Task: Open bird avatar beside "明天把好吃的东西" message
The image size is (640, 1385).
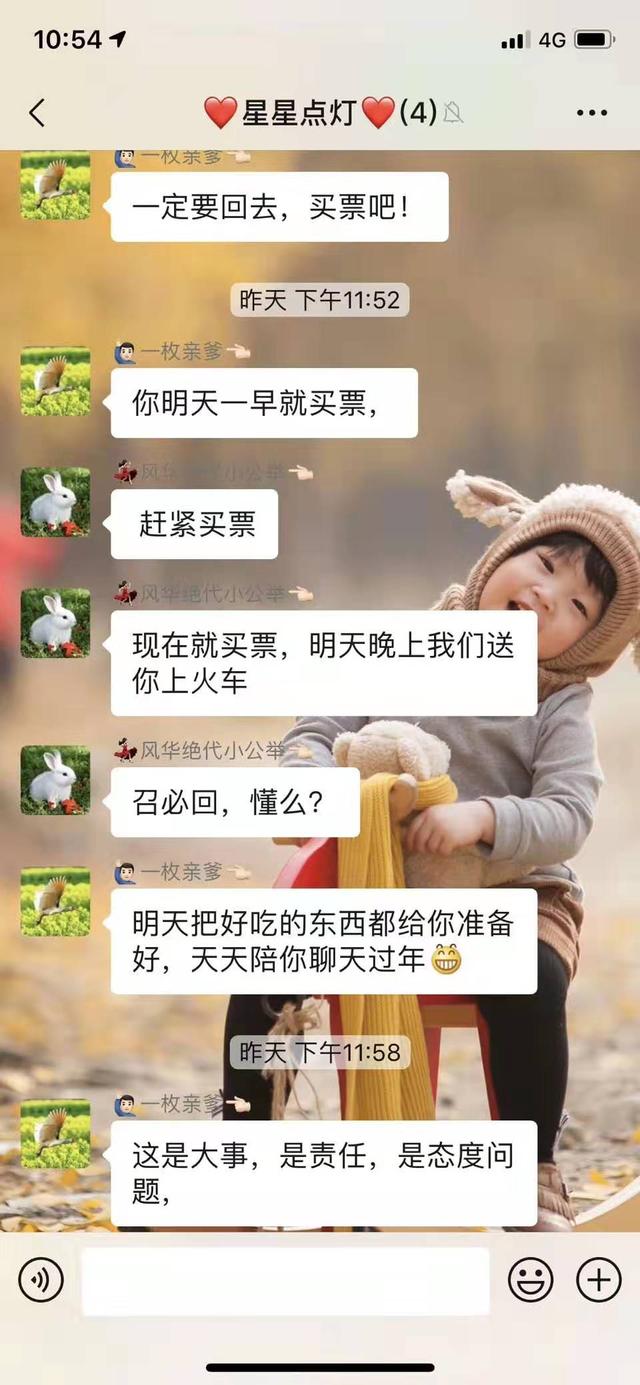Action: point(55,902)
